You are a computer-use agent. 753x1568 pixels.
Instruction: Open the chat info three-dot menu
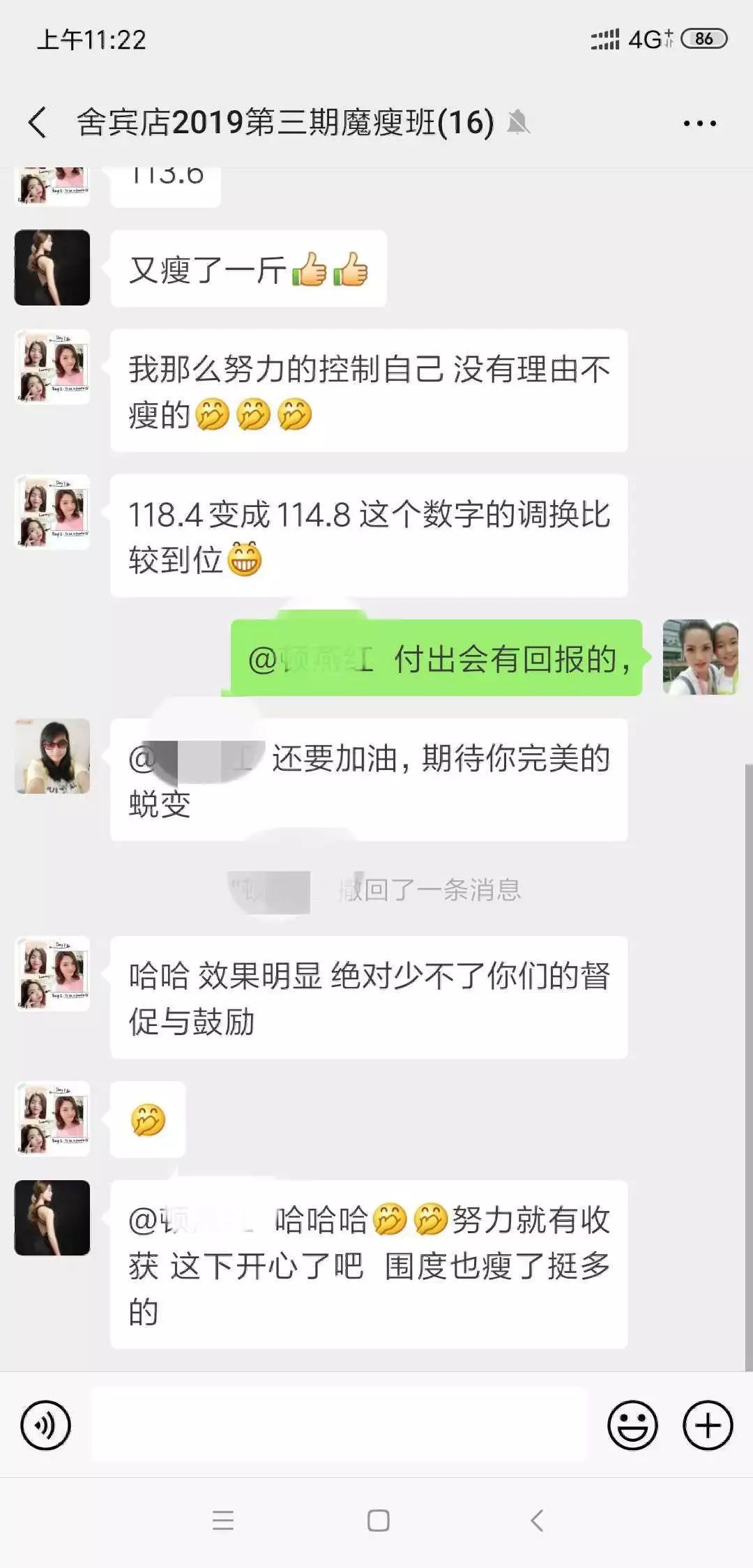[x=699, y=123]
